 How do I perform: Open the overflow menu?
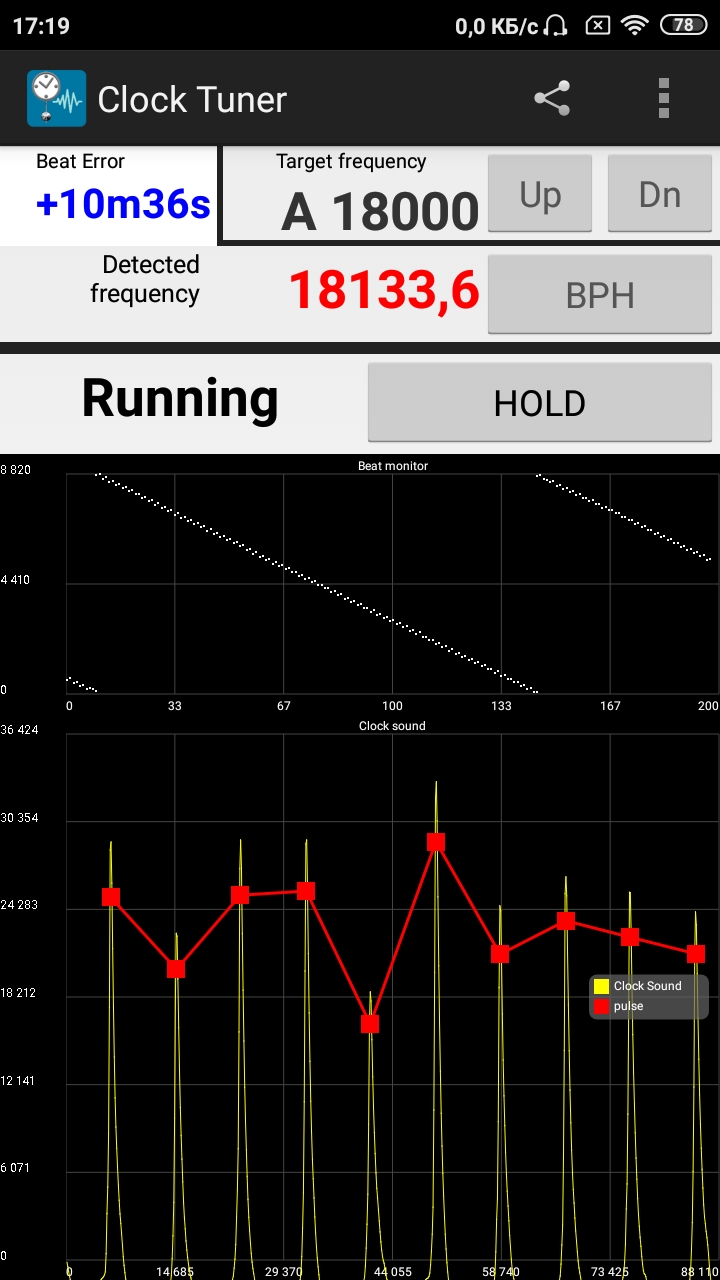point(663,98)
